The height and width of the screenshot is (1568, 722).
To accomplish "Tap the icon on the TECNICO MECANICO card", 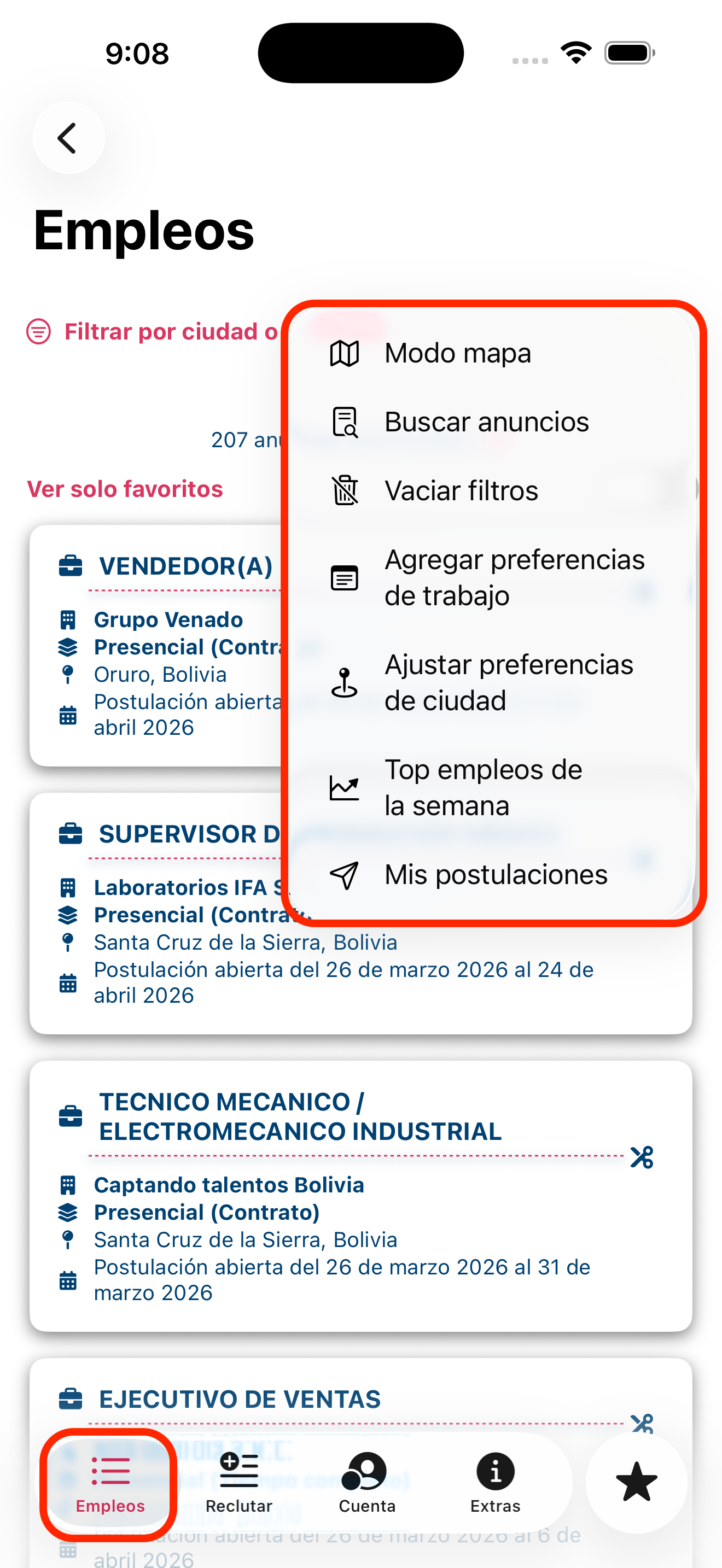I will 642,1157.
